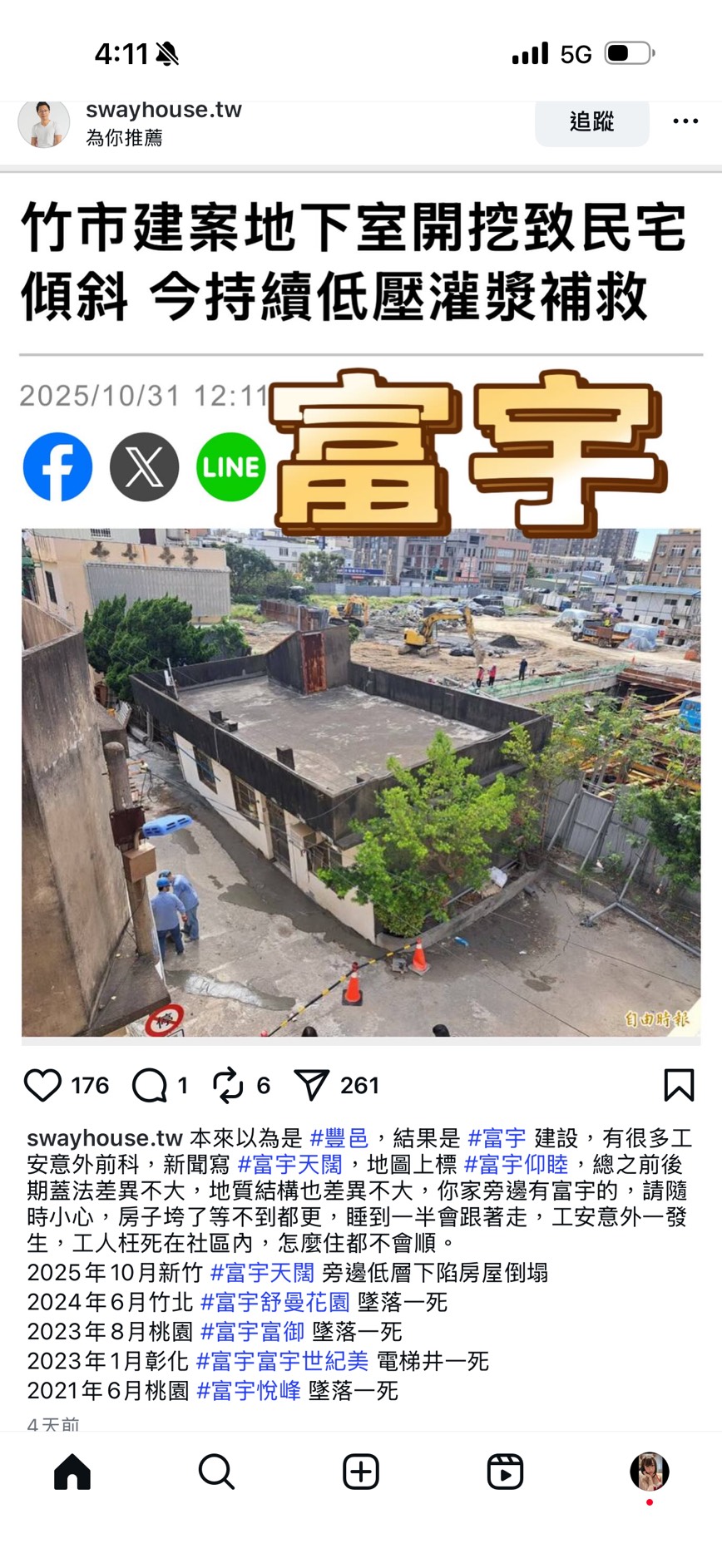This screenshot has height=1568, width=722.
Task: Share the post via paper plane icon
Action: [x=312, y=1085]
